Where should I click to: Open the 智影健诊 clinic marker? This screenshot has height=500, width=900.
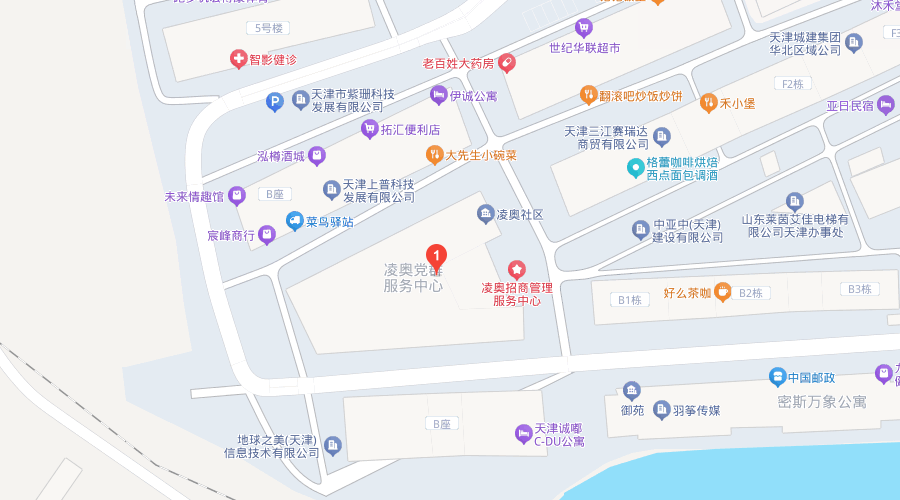(238, 59)
